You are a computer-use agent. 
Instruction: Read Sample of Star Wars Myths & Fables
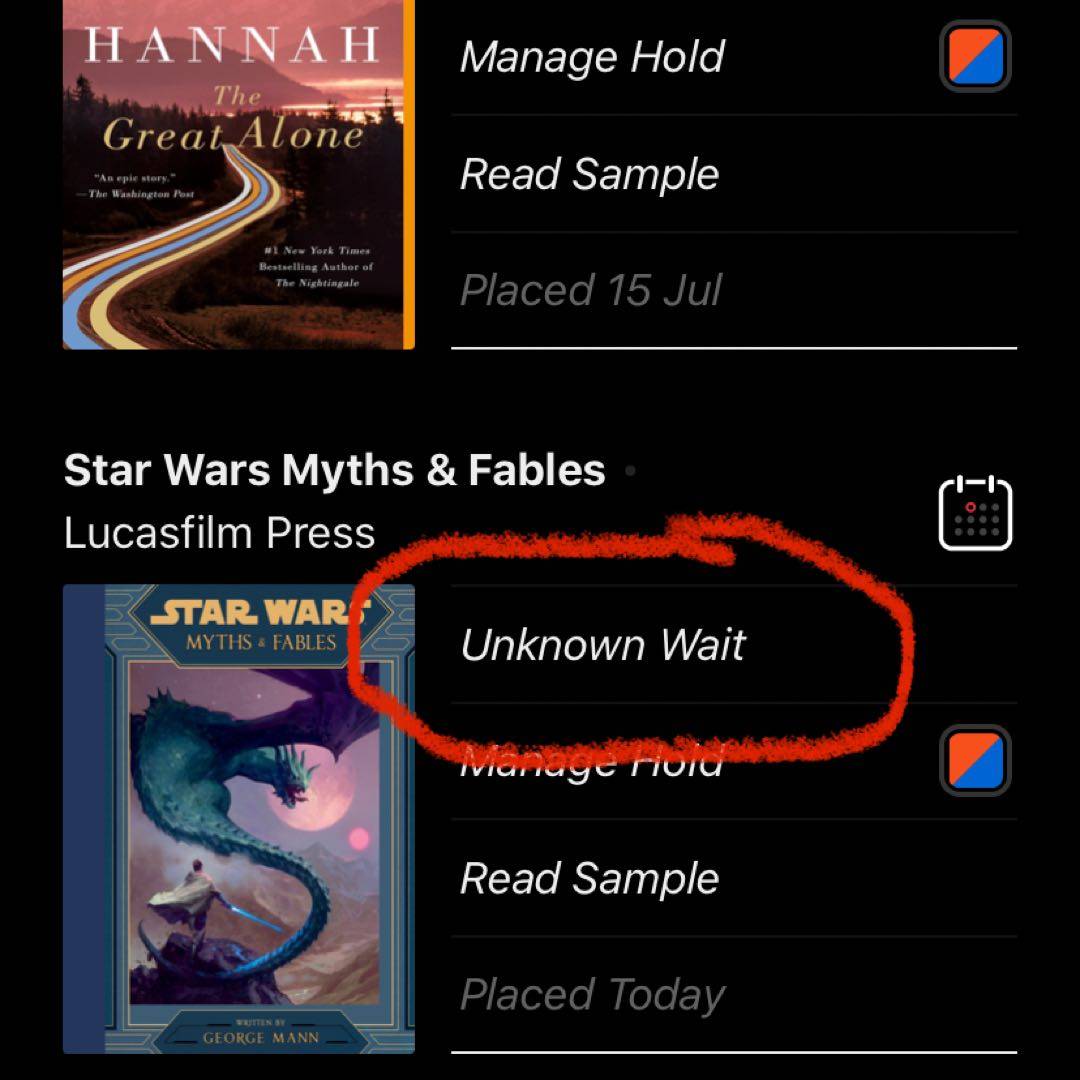point(589,878)
